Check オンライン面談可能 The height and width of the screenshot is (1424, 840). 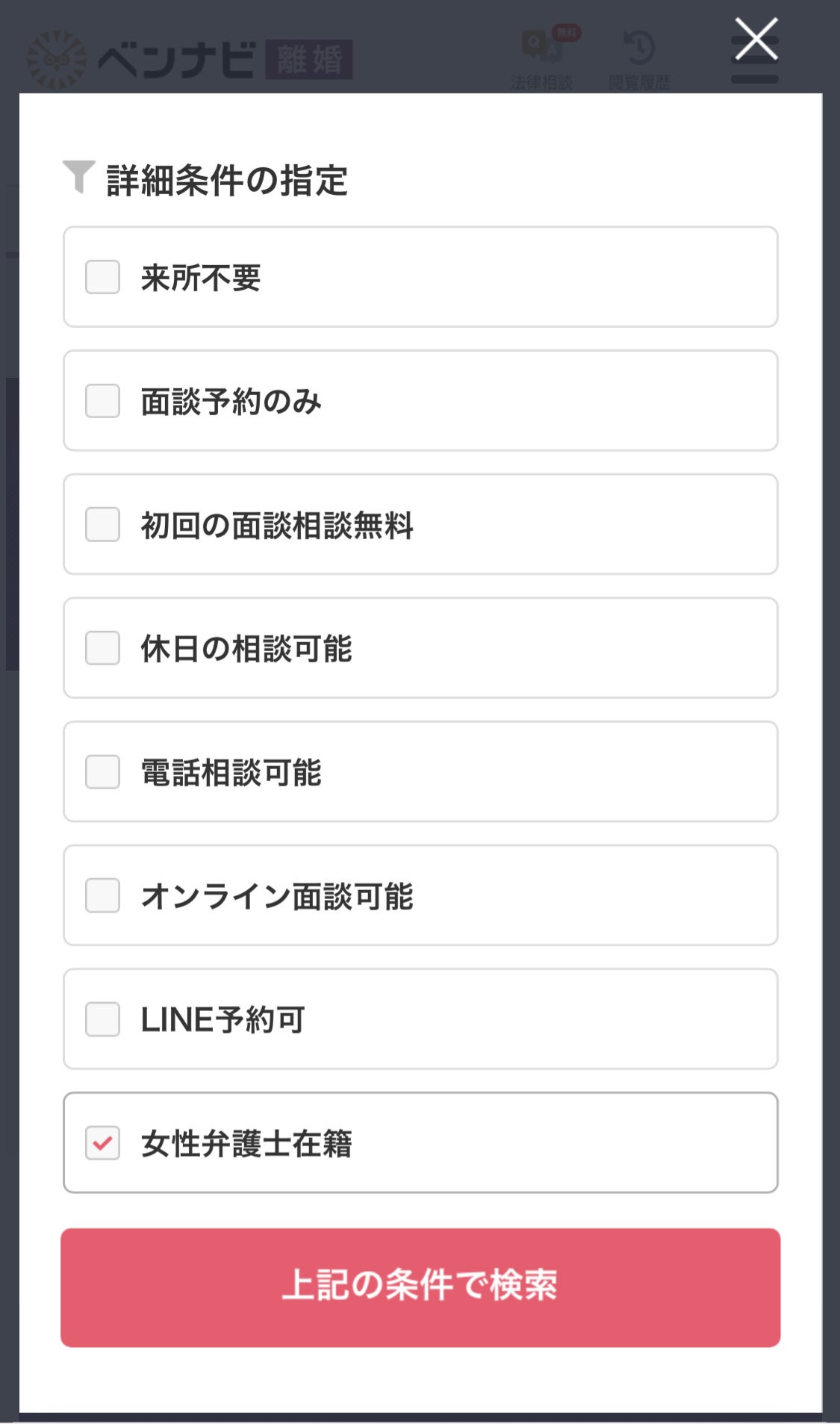pyautogui.click(x=103, y=895)
